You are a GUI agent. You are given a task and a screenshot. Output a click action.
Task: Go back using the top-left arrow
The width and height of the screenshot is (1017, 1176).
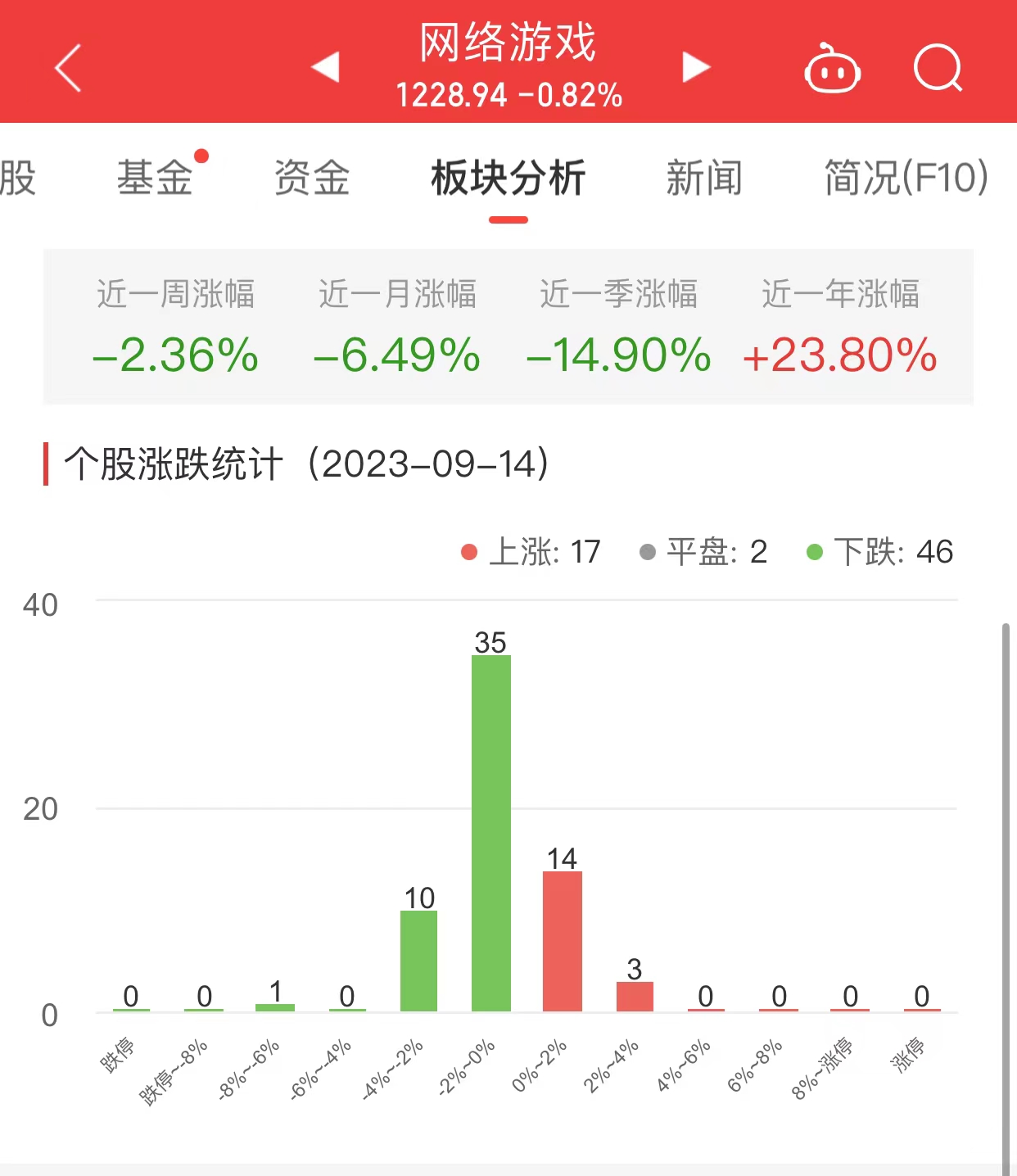point(68,68)
